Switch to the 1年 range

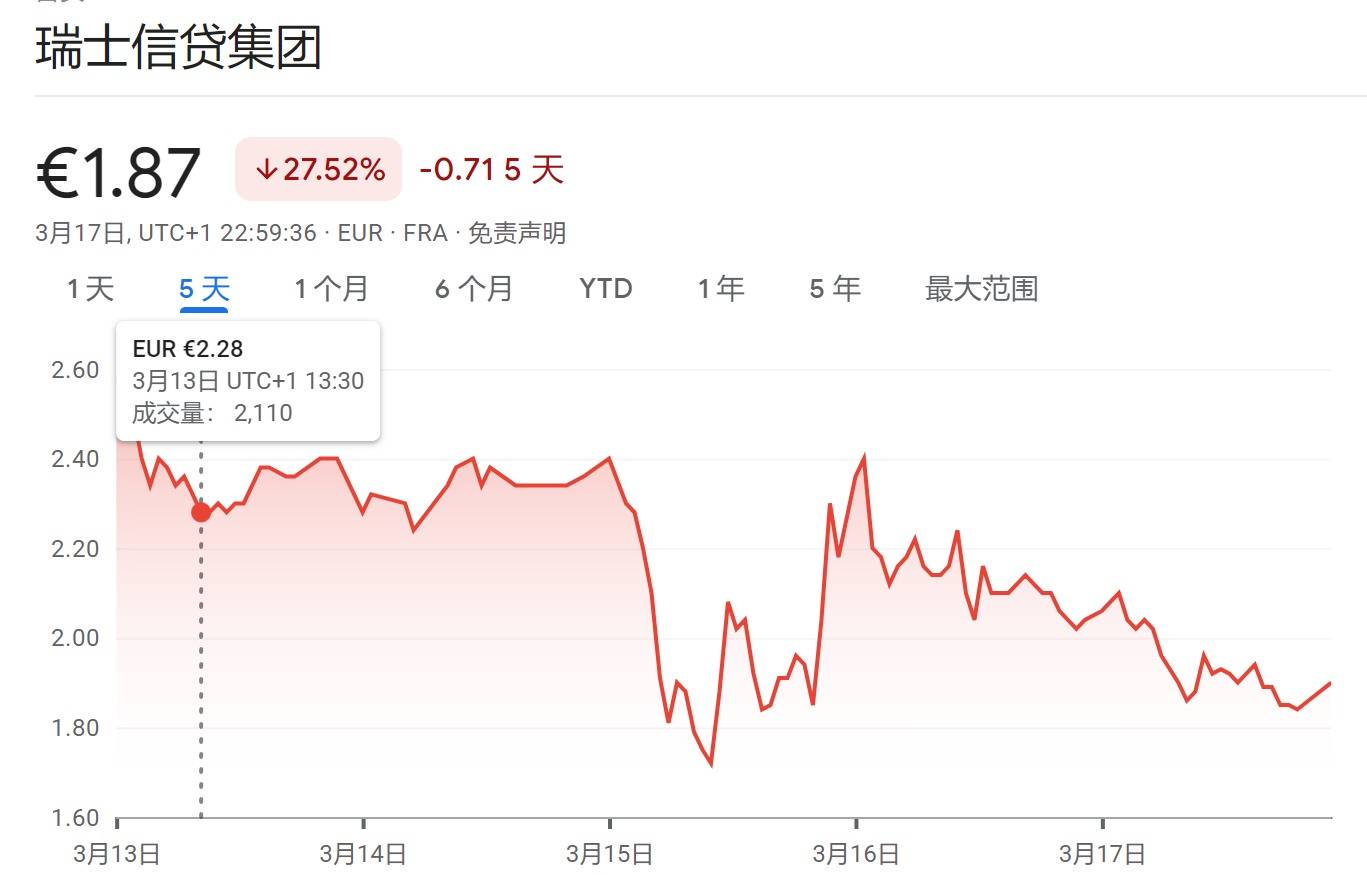coord(721,289)
